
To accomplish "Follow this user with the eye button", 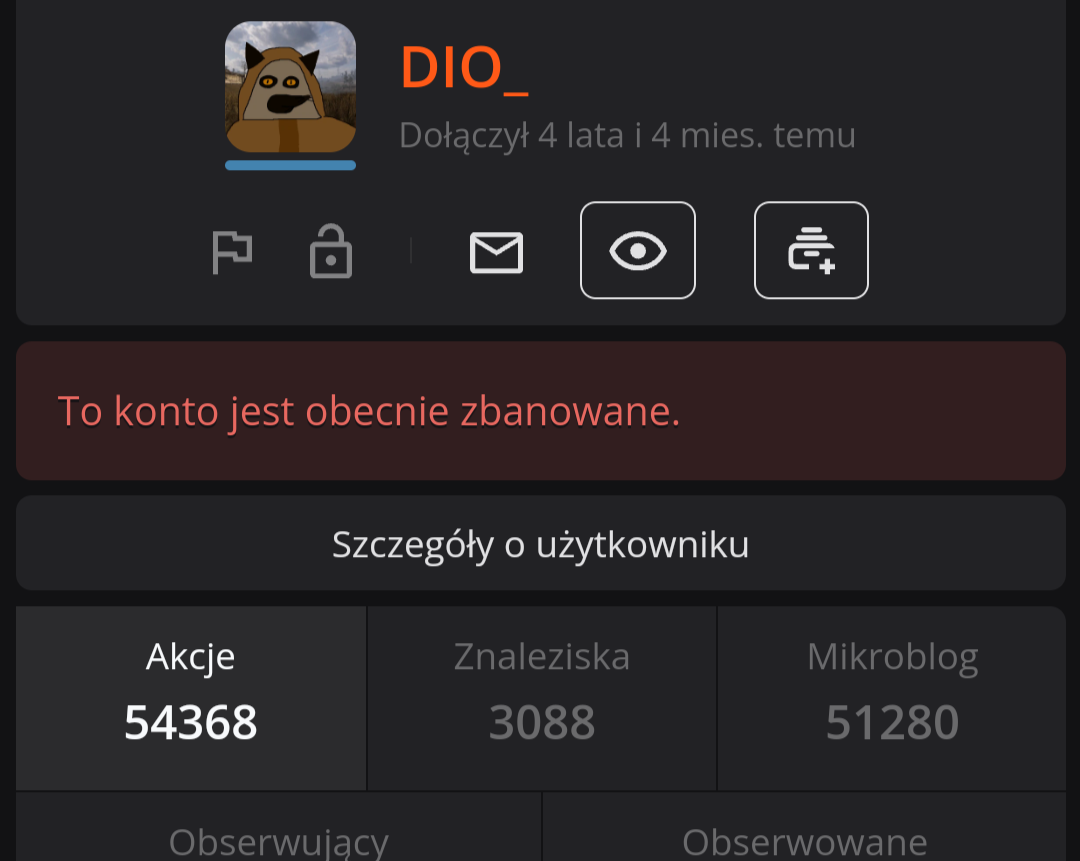I will (x=638, y=250).
